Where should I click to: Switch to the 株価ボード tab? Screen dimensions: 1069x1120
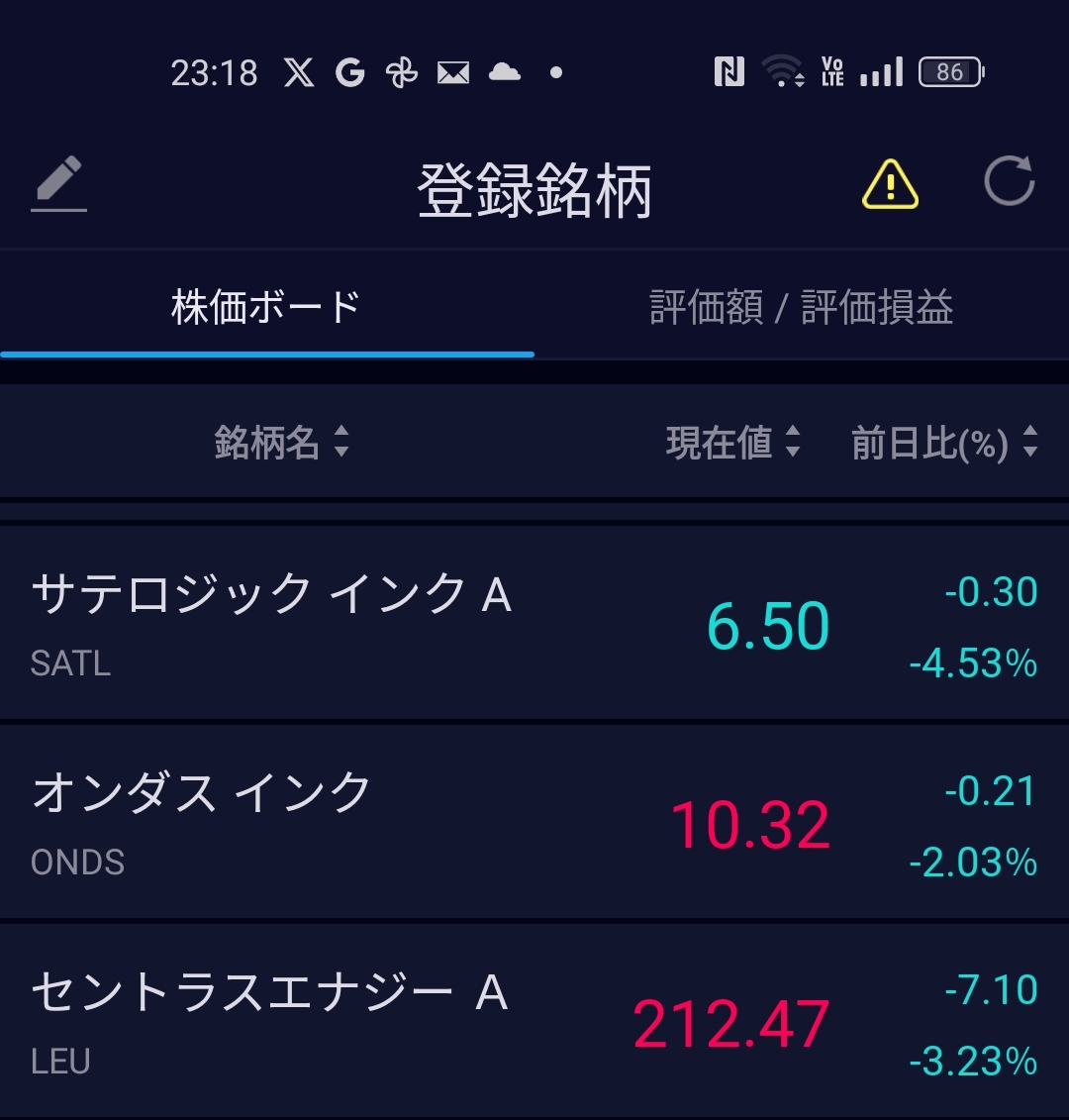(x=266, y=308)
